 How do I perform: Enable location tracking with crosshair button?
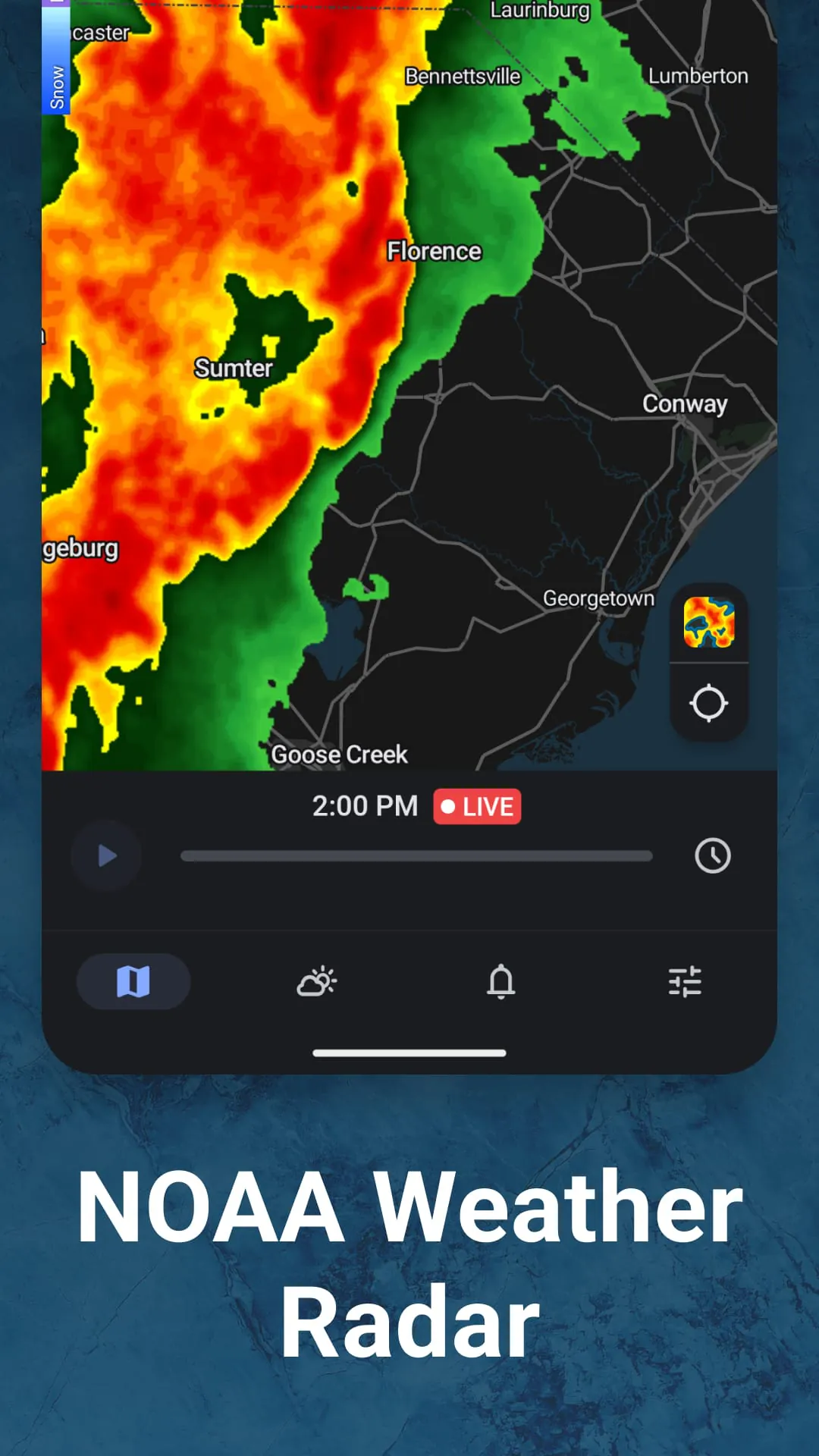point(710,702)
